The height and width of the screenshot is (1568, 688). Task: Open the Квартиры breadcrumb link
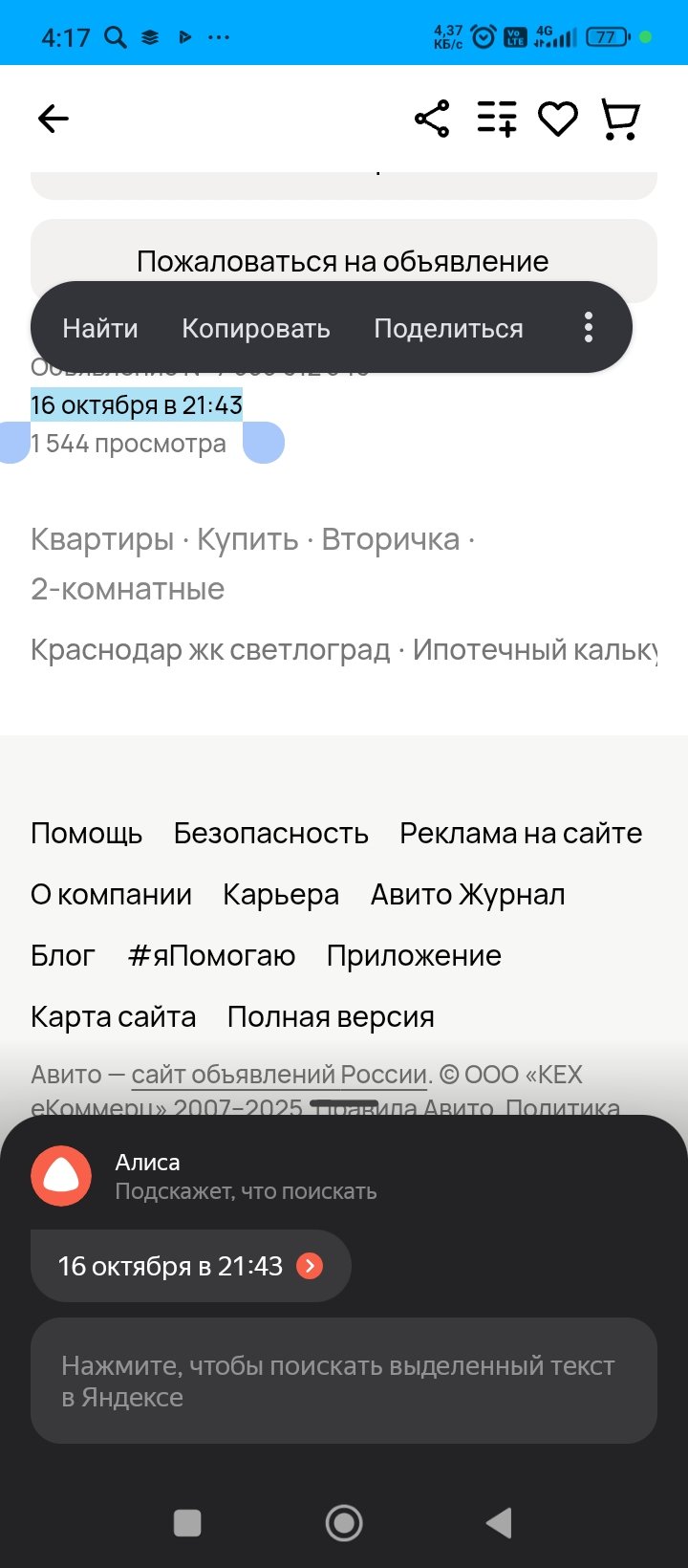[x=102, y=539]
